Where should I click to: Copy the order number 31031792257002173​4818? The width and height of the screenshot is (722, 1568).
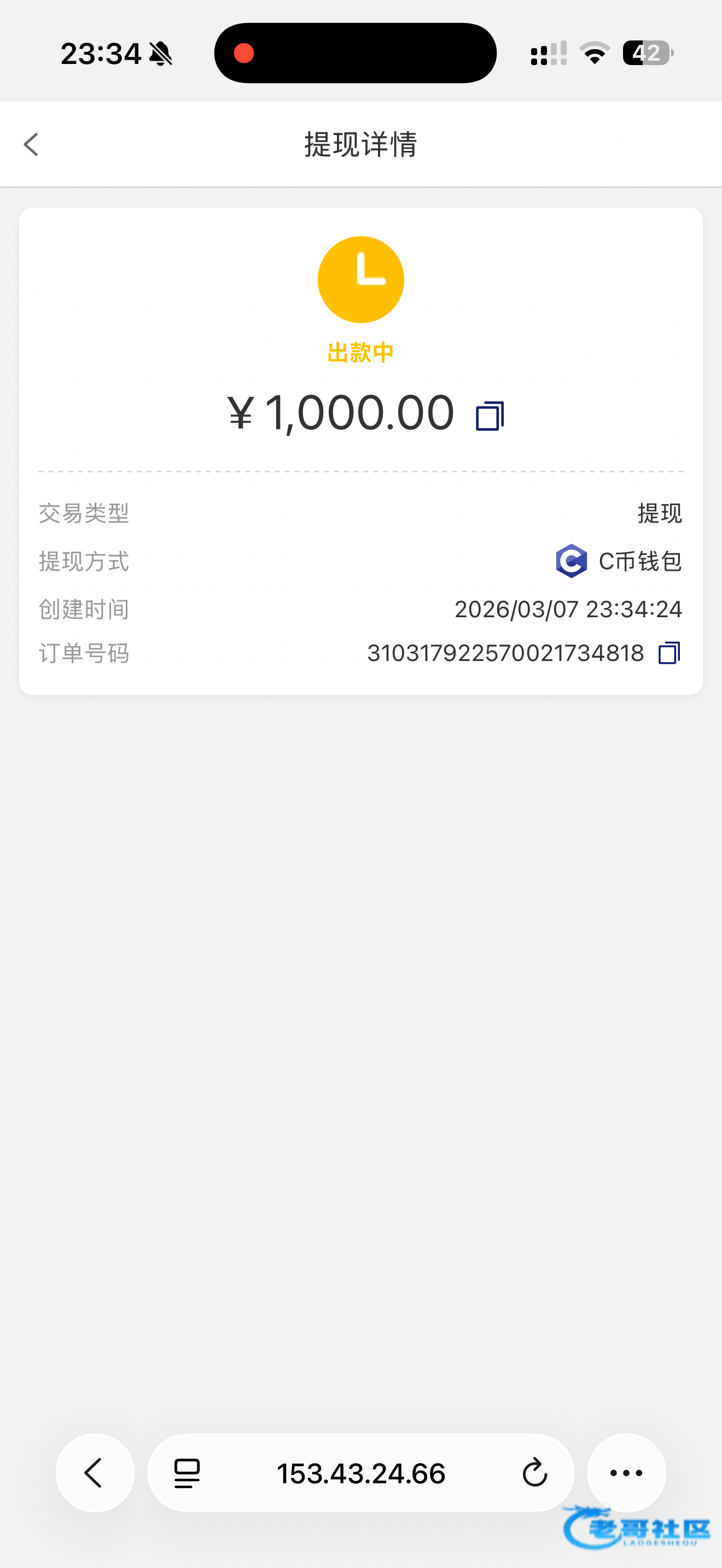(x=669, y=653)
